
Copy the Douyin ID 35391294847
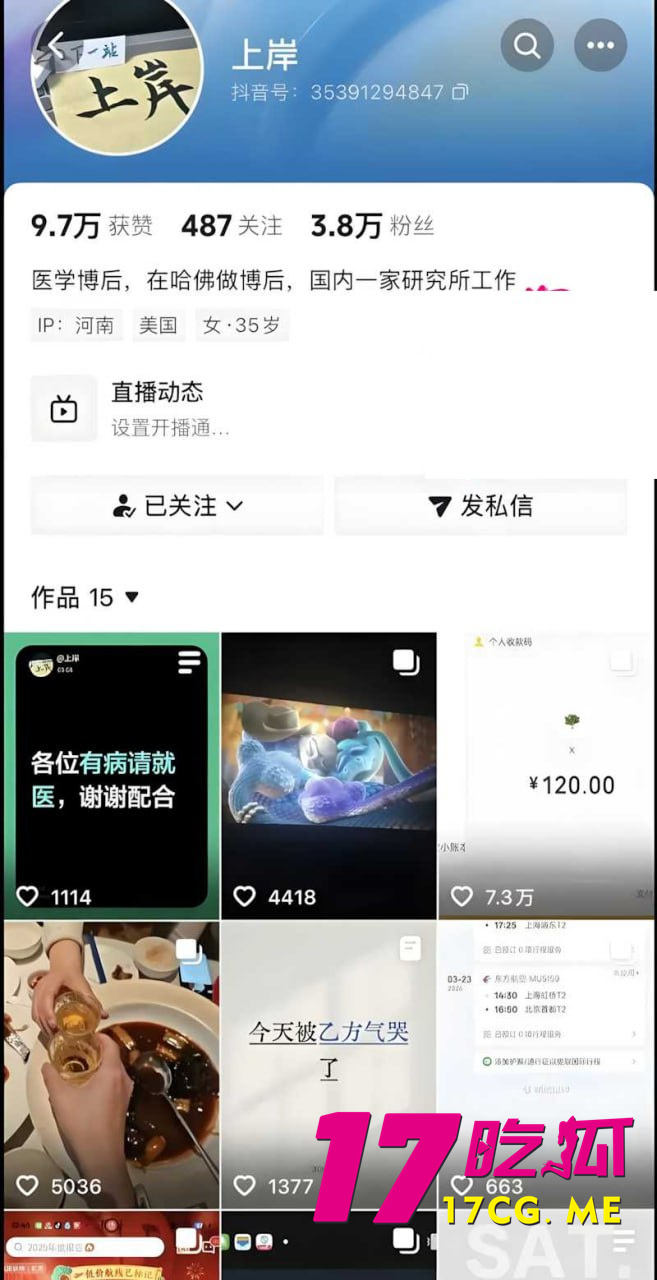click(x=460, y=92)
